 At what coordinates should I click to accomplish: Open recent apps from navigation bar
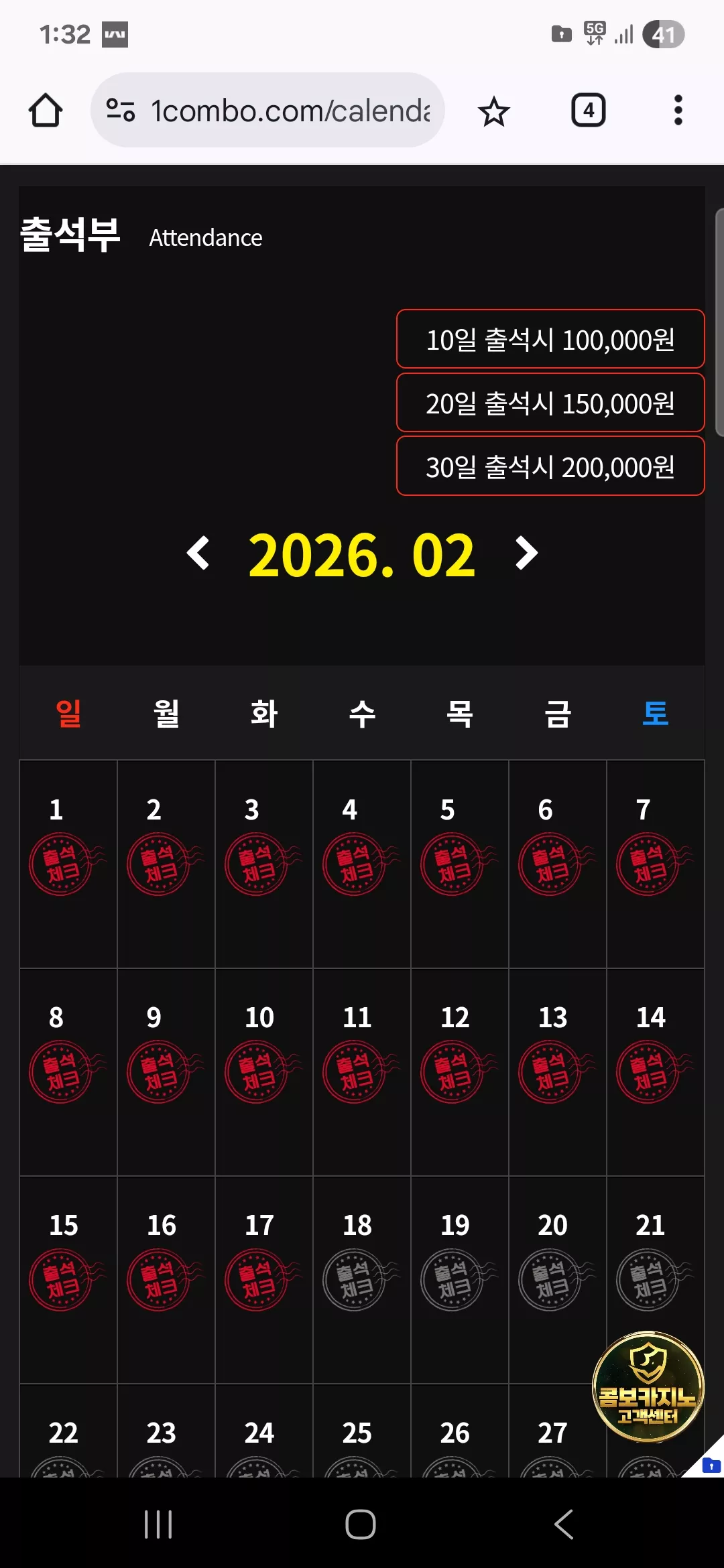click(159, 1524)
